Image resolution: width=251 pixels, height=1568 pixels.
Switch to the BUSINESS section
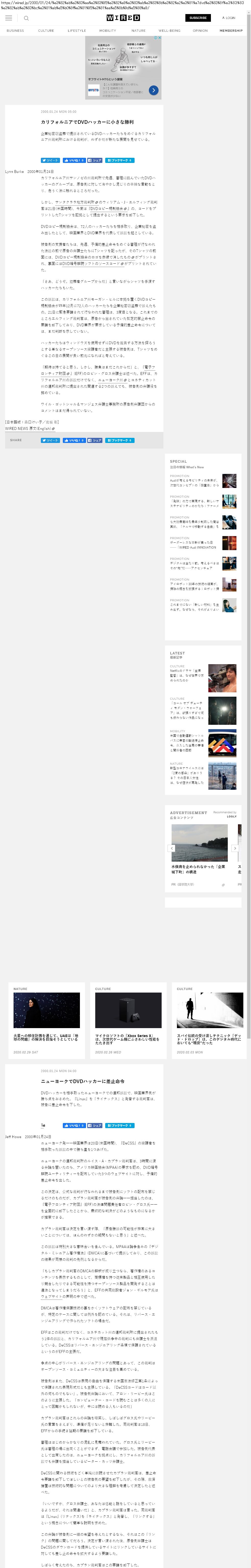point(15,30)
